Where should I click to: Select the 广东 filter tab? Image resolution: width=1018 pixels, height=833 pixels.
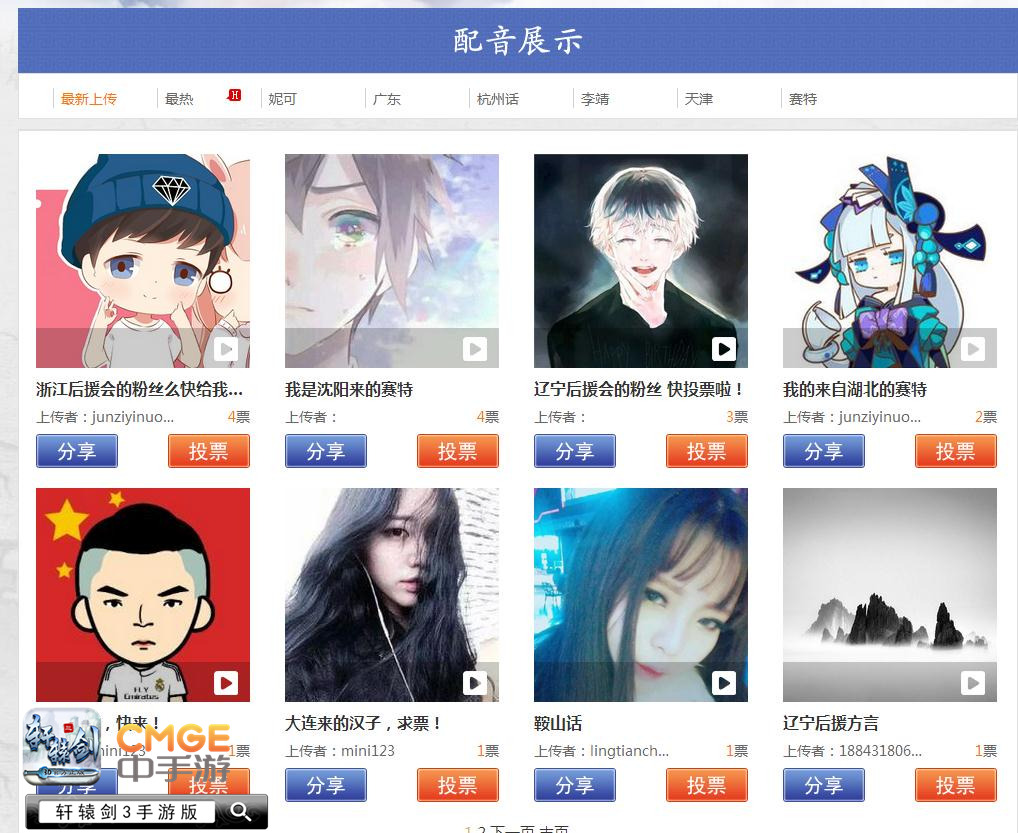coord(387,99)
